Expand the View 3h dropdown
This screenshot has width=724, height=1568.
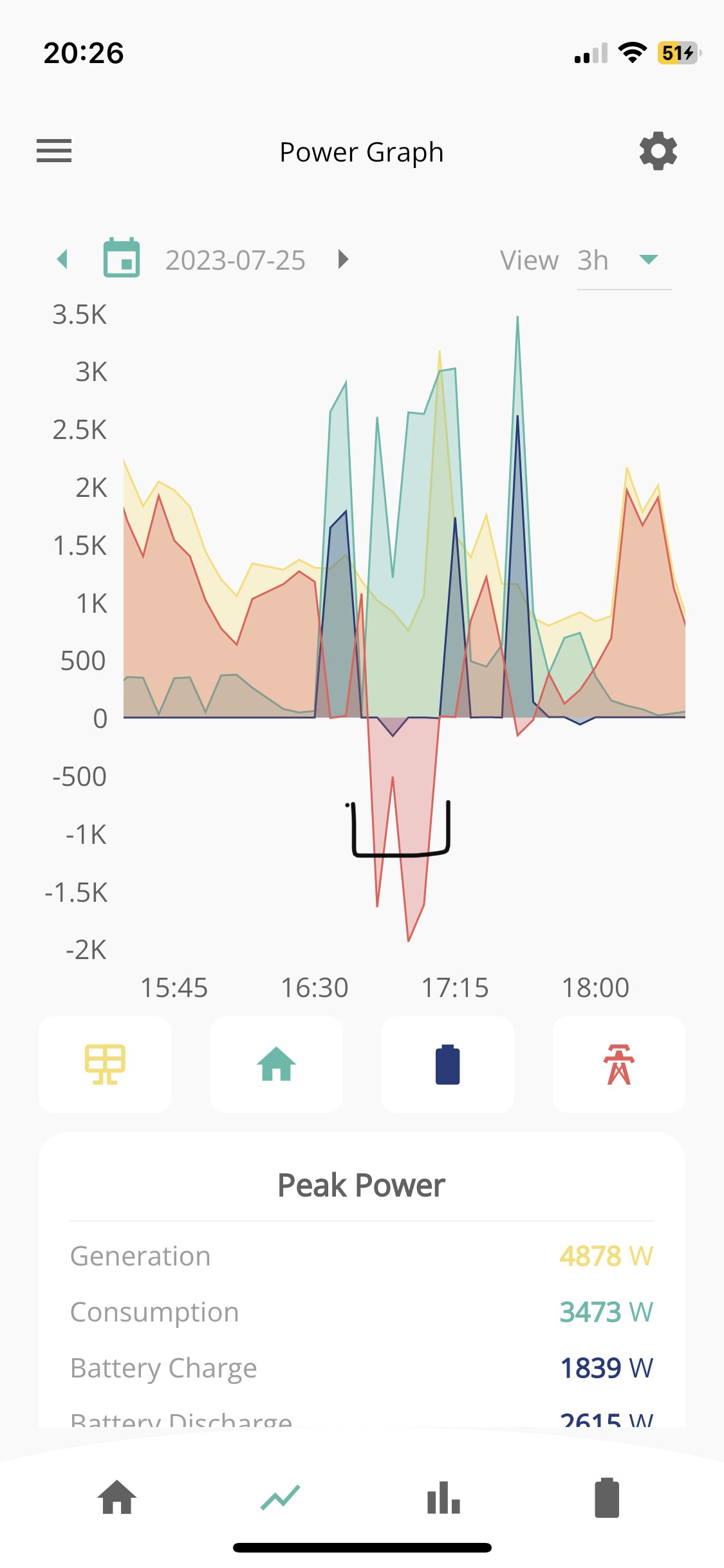pyautogui.click(x=624, y=260)
